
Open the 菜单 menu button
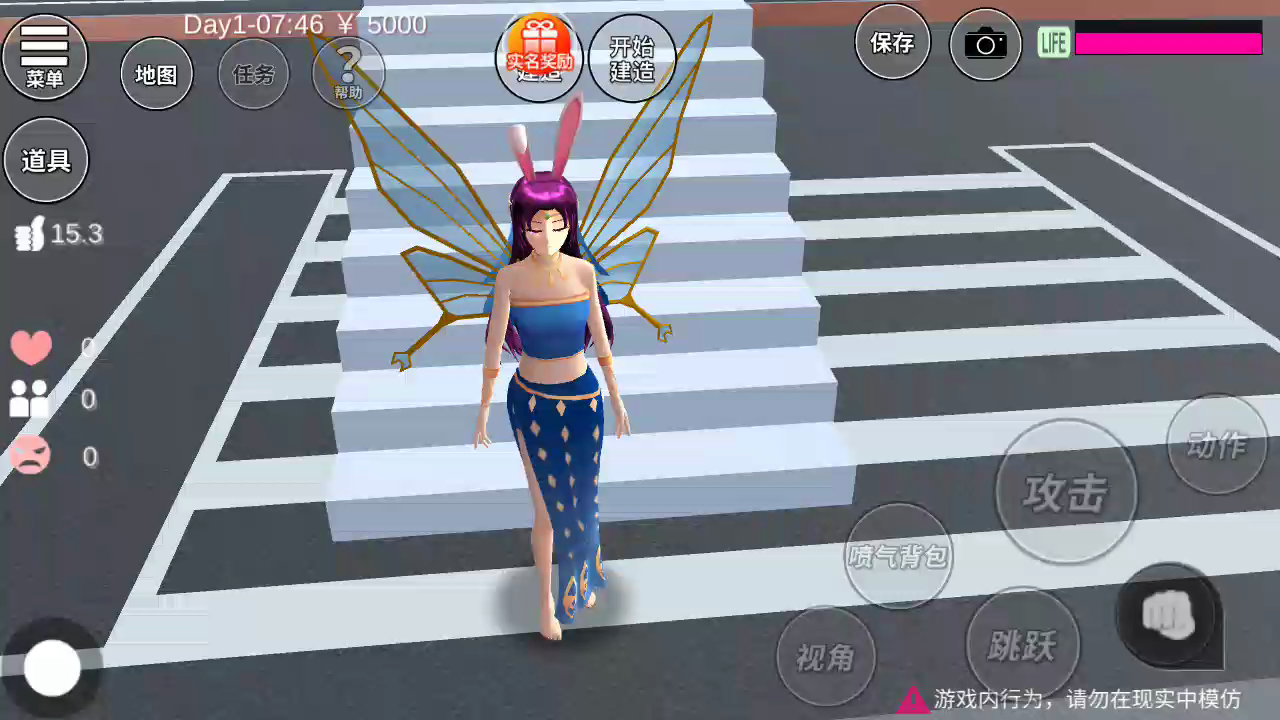(45, 57)
